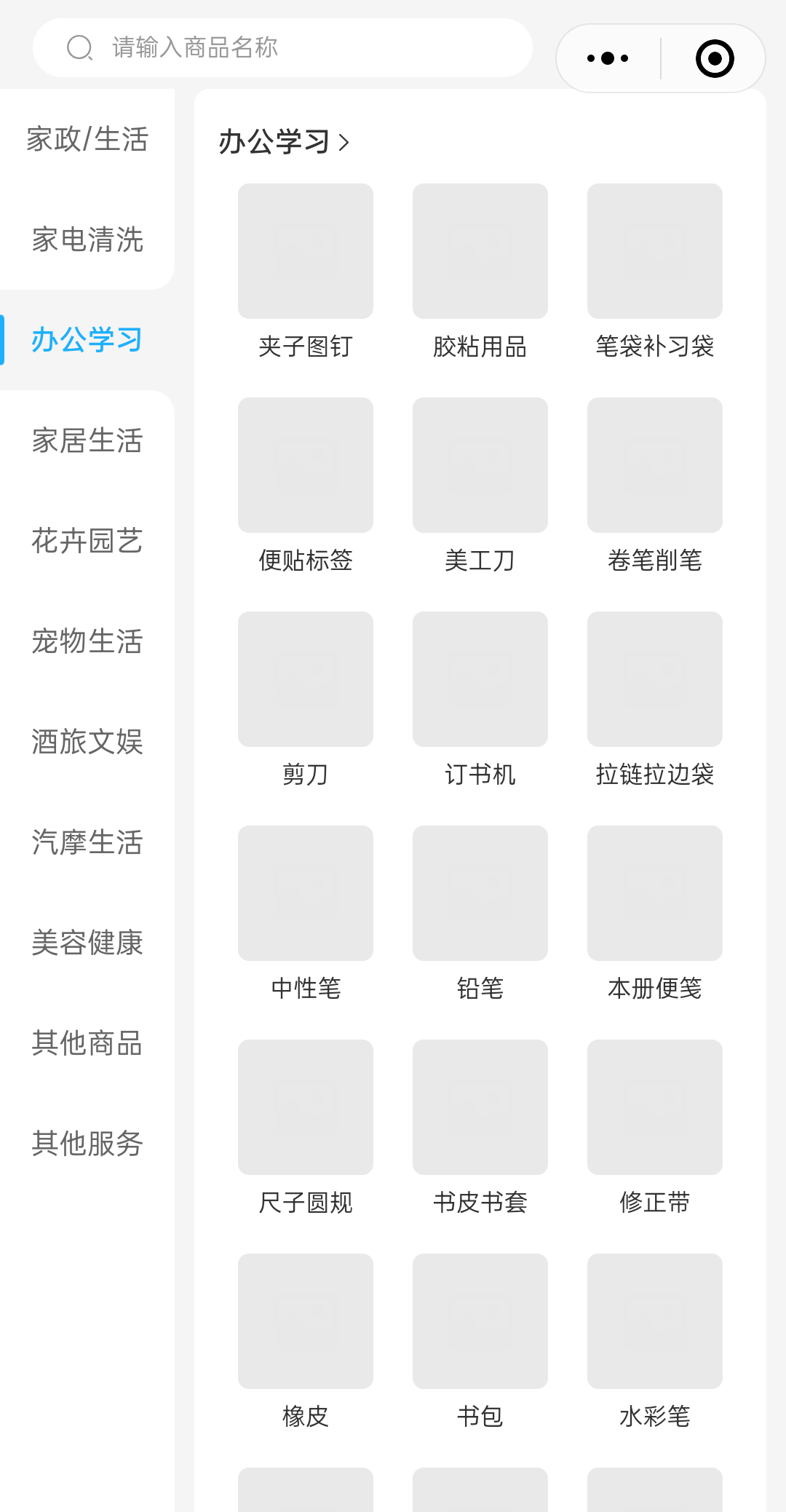Open the 宠物生活 category
This screenshot has height=1512, width=786.
pyautogui.click(x=87, y=641)
